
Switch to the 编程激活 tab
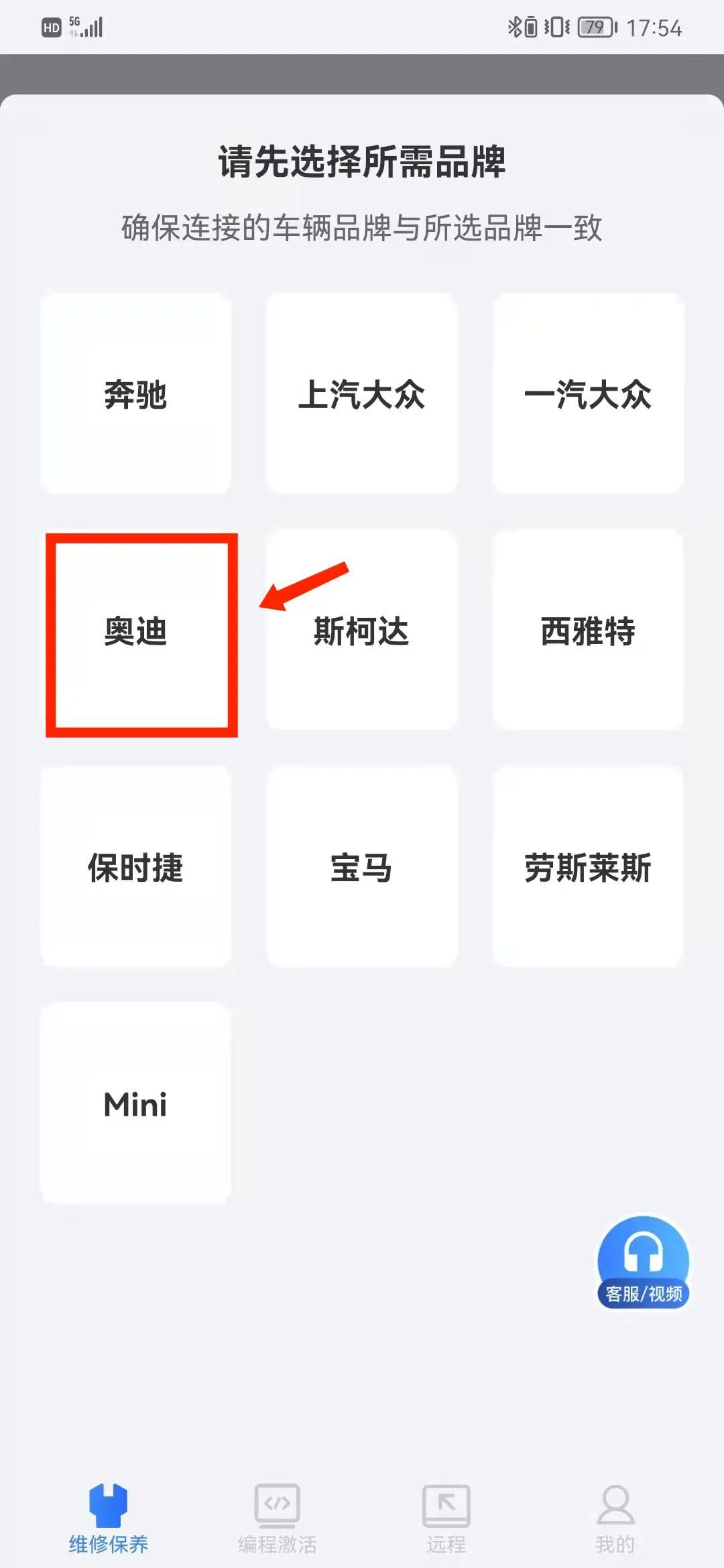(x=277, y=1520)
